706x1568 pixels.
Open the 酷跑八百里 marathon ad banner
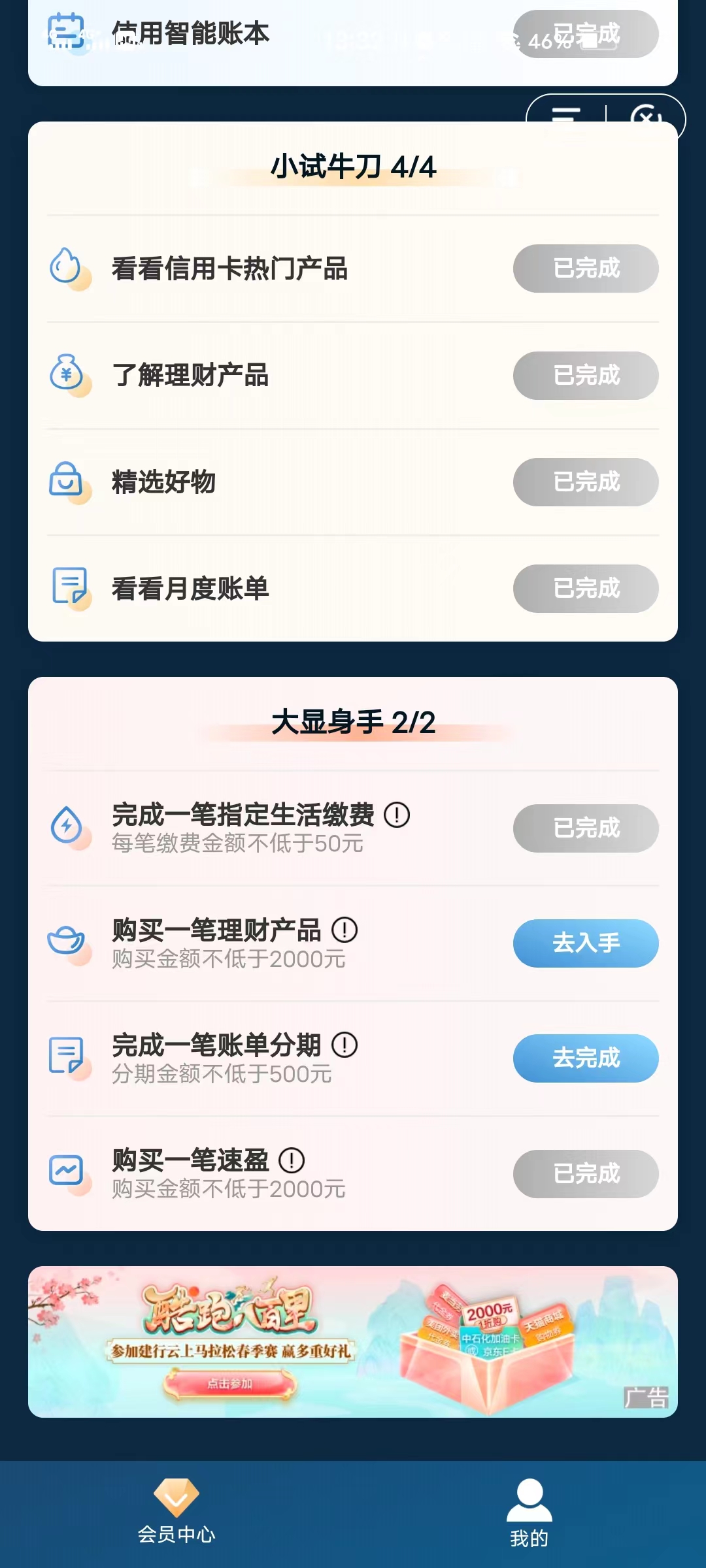[x=353, y=1341]
